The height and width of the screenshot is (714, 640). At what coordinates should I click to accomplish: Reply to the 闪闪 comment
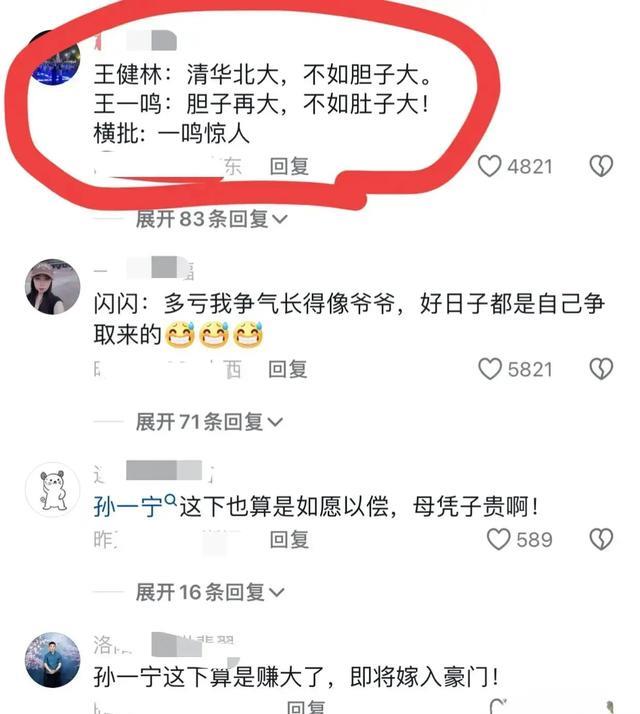[x=288, y=370]
